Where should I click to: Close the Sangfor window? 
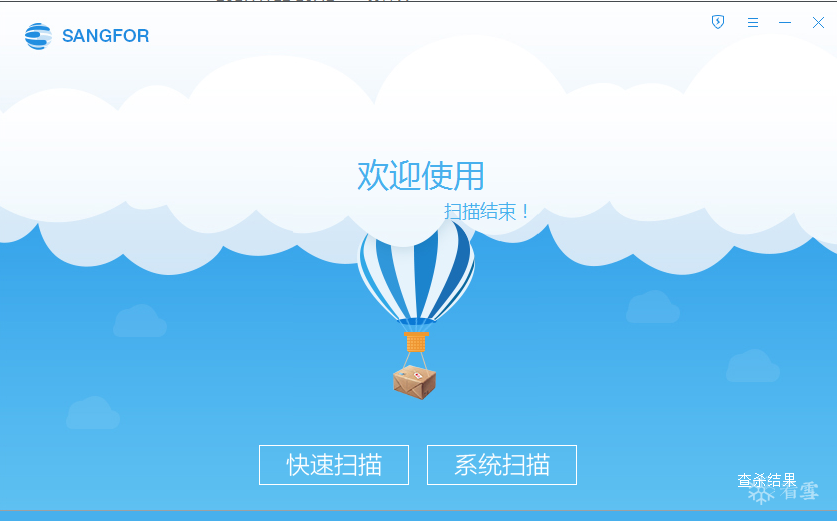tap(818, 22)
